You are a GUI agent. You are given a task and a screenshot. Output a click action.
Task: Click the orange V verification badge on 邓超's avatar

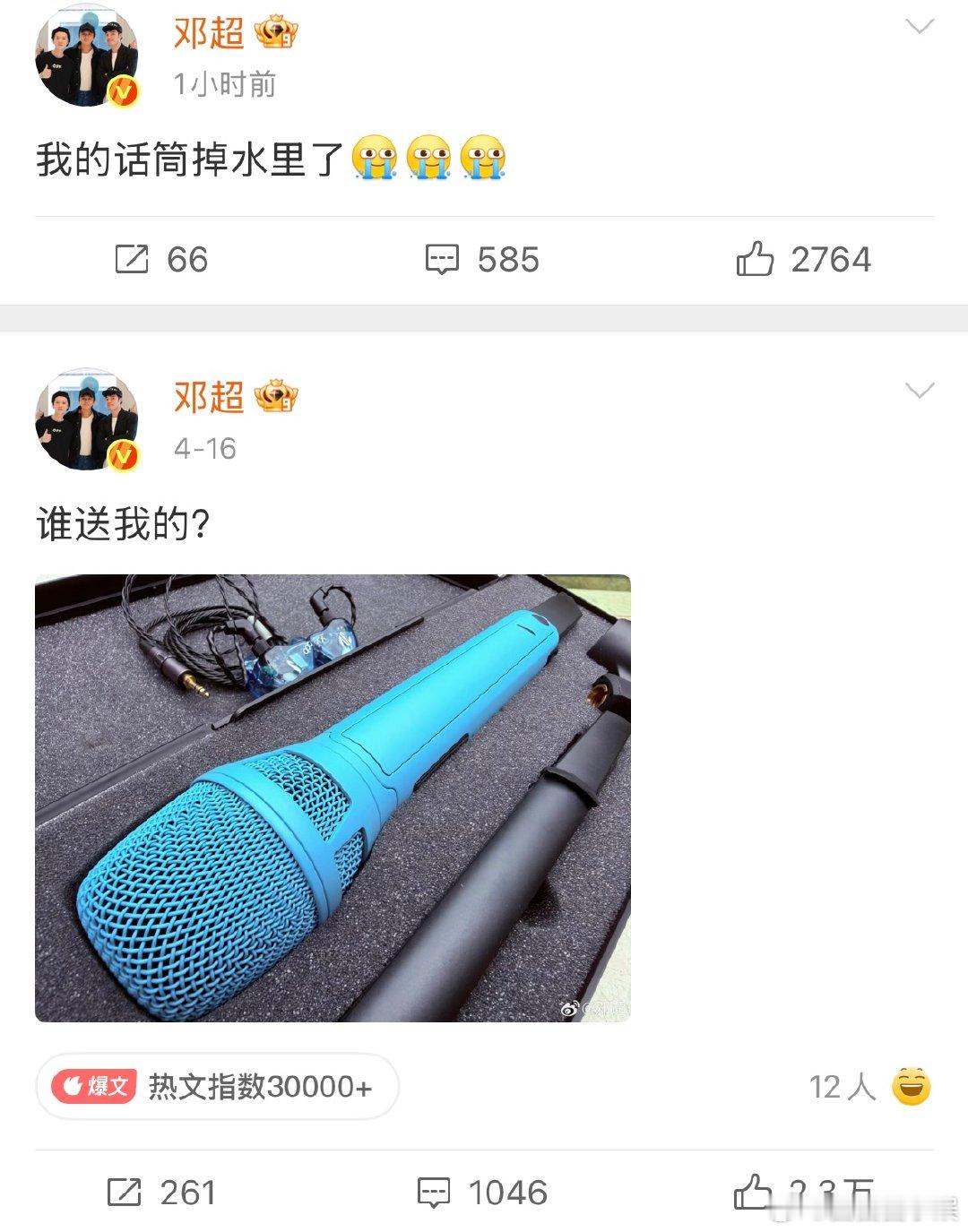pyautogui.click(x=122, y=90)
